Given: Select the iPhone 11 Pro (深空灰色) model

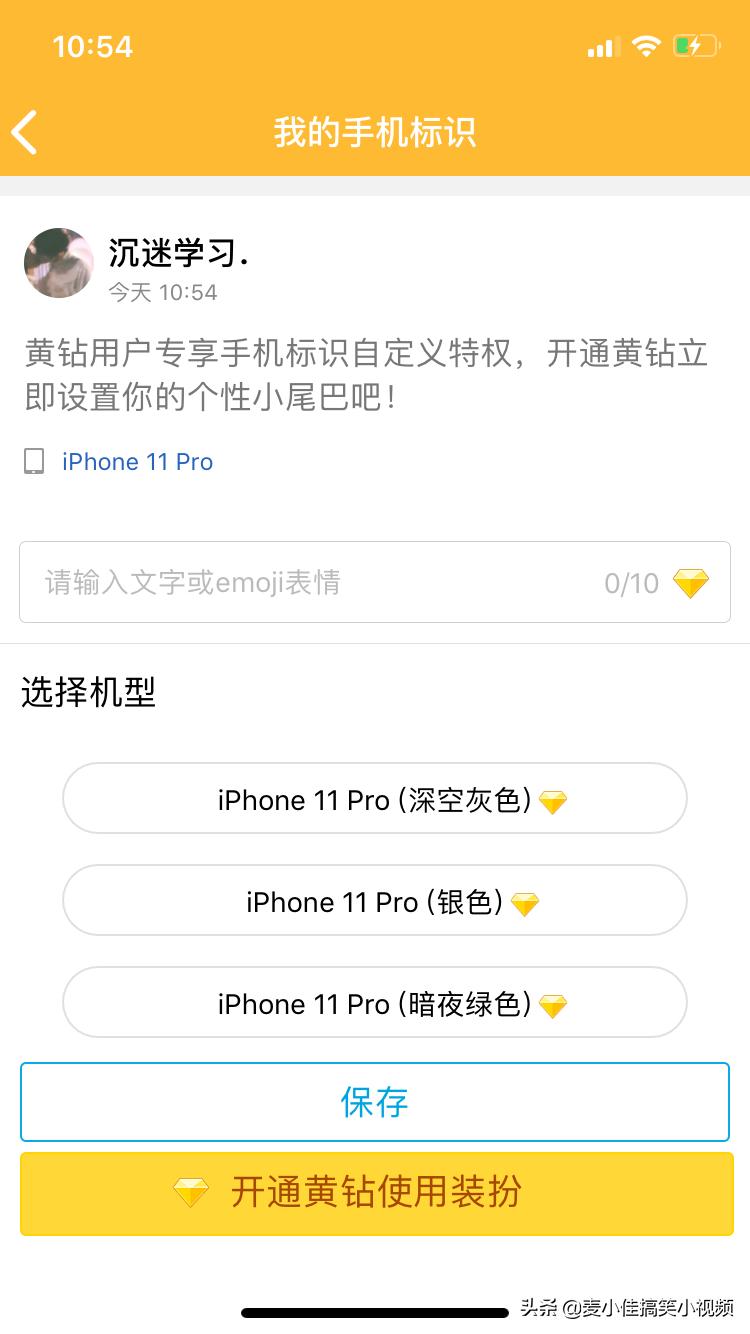Looking at the screenshot, I should (375, 799).
